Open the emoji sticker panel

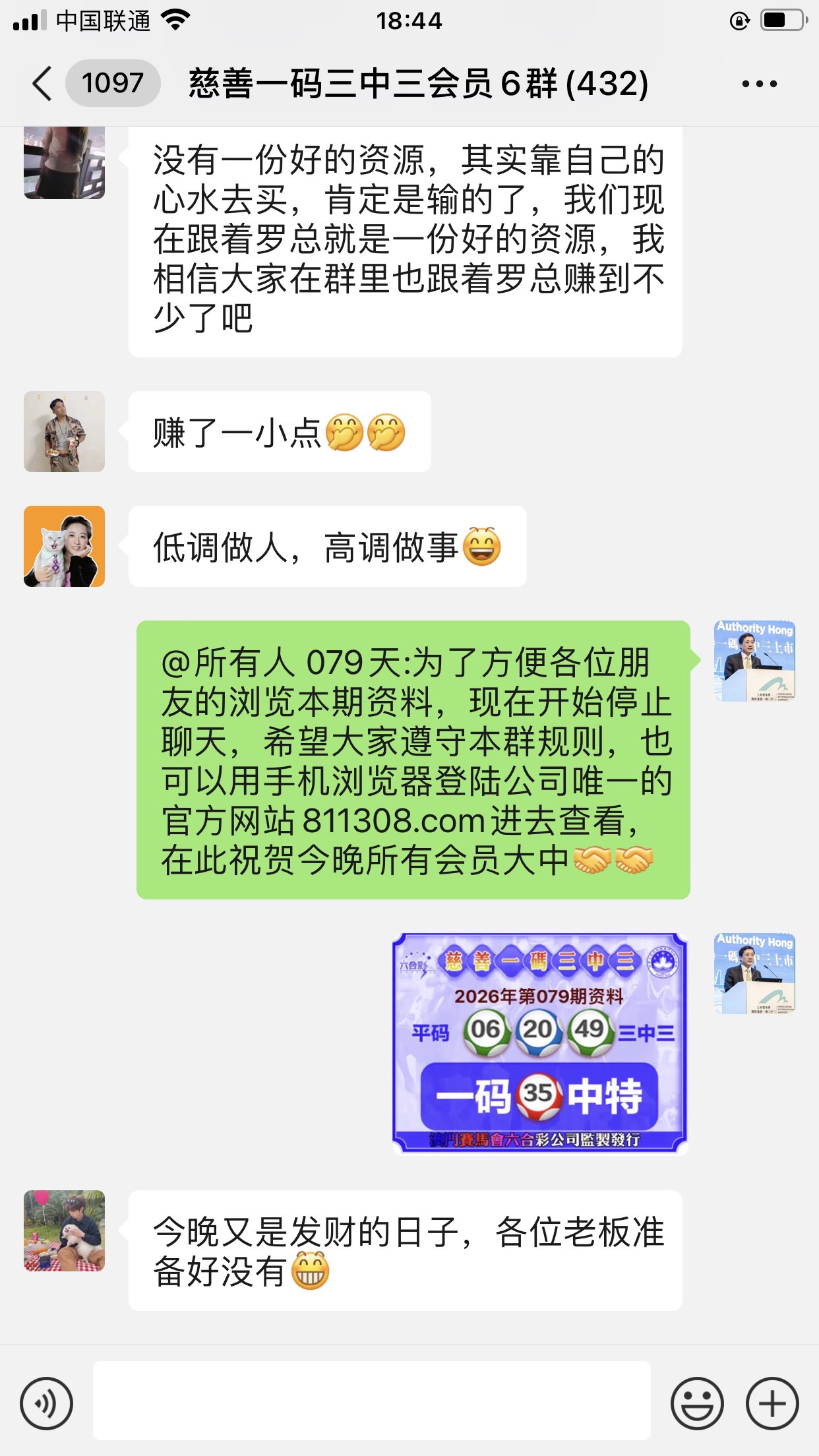point(696,1403)
